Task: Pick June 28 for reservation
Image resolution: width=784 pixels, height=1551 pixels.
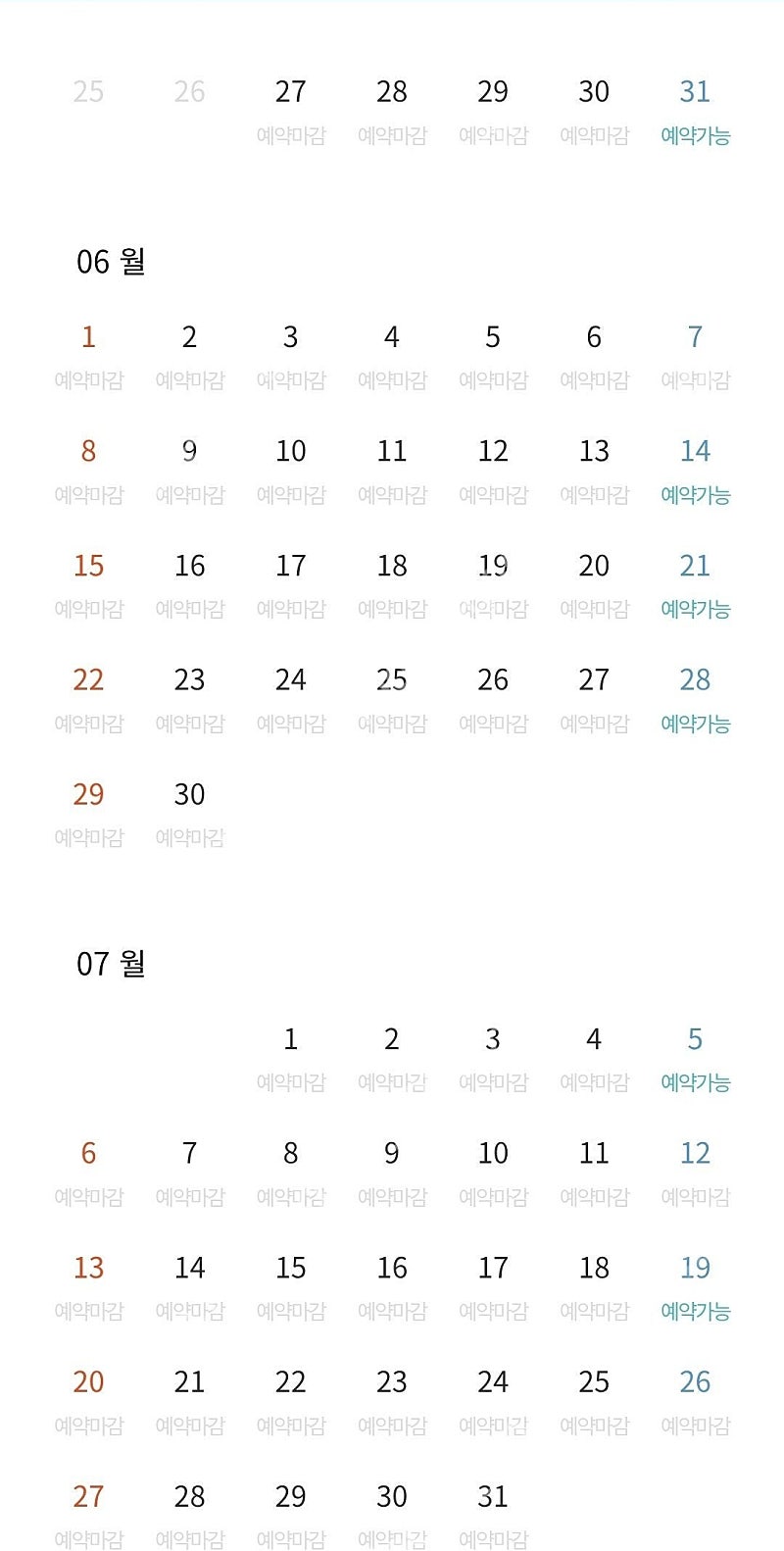Action: pyautogui.click(x=695, y=699)
